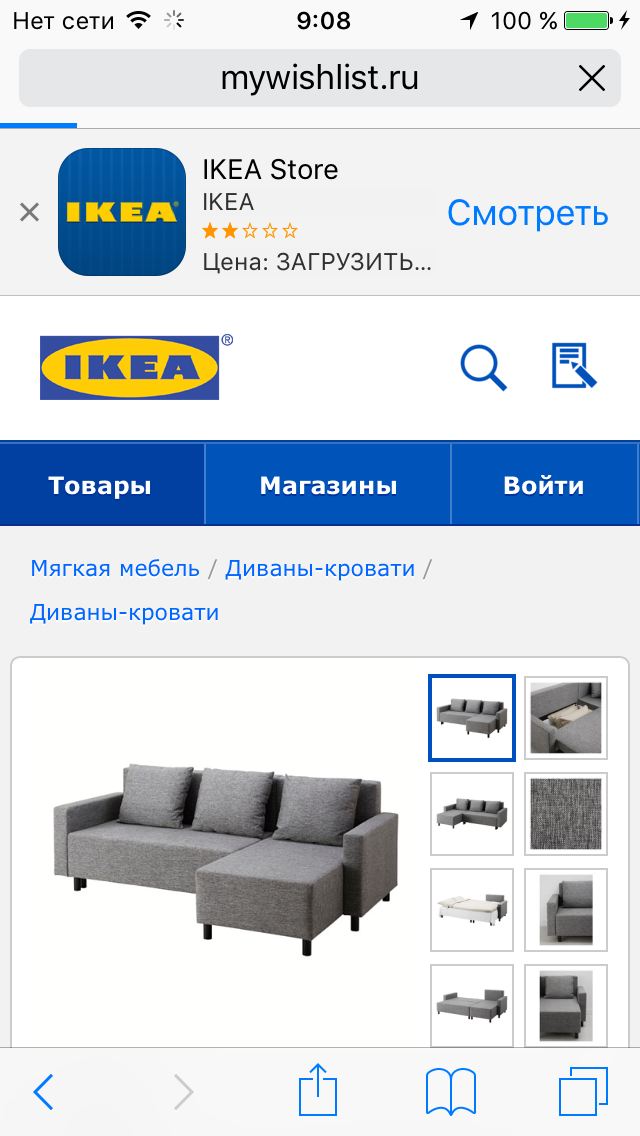This screenshot has height=1136, width=640.
Task: Open the Safari tabs overview
Action: tap(583, 1091)
